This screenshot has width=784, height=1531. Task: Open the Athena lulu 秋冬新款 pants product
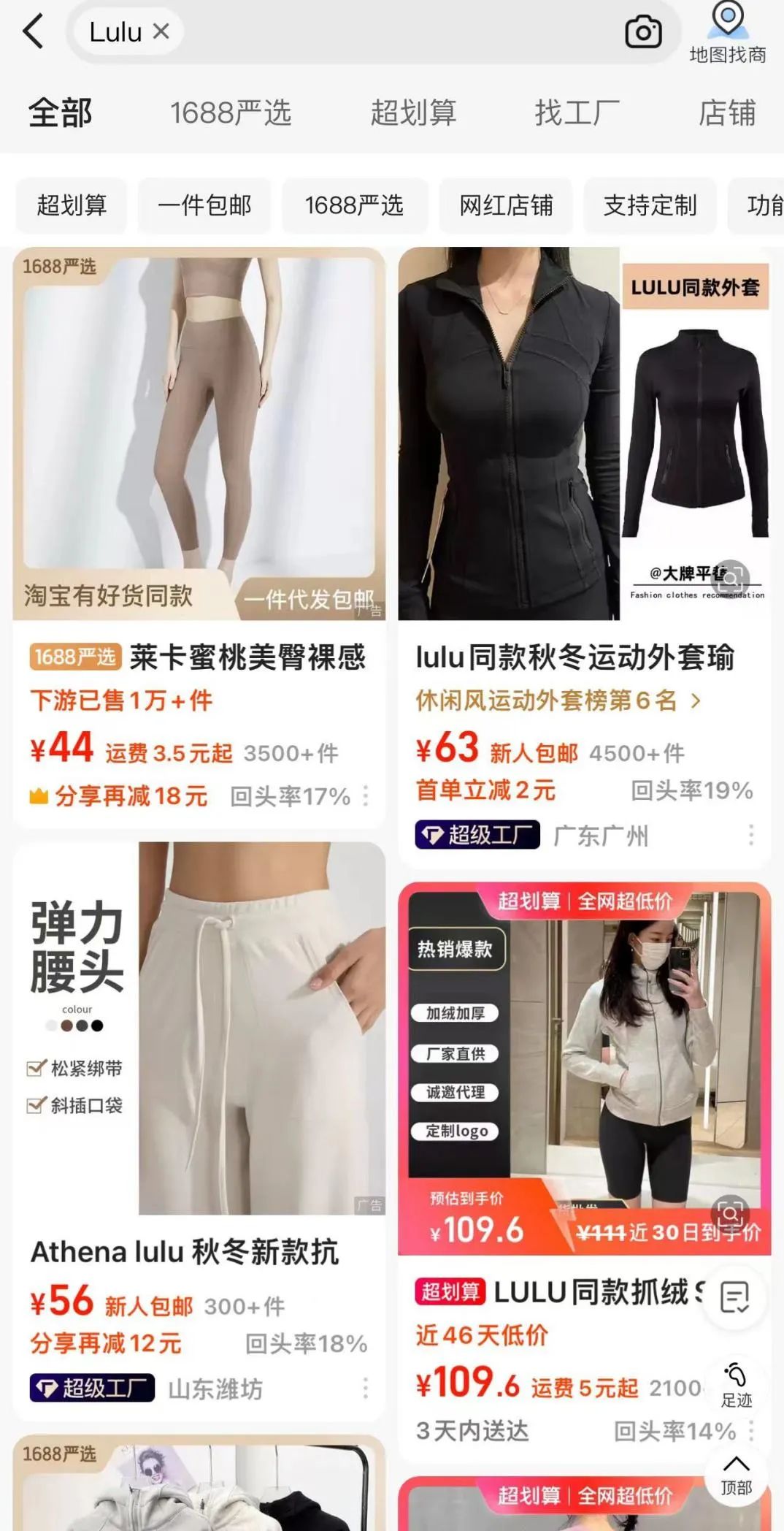(x=199, y=1030)
